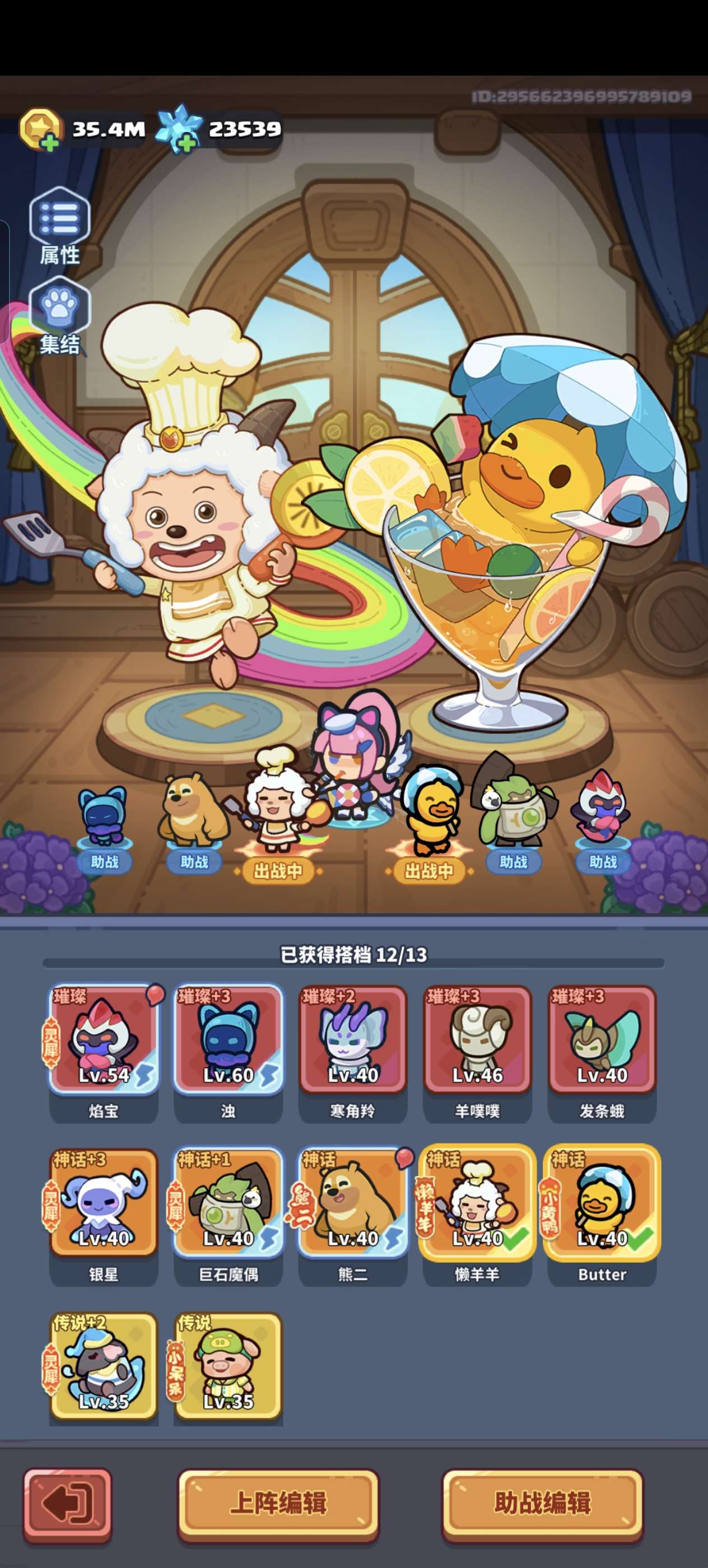This screenshot has height=1568, width=708.
Task: Select the 巨石魔偶 partner card
Action: (229, 1202)
